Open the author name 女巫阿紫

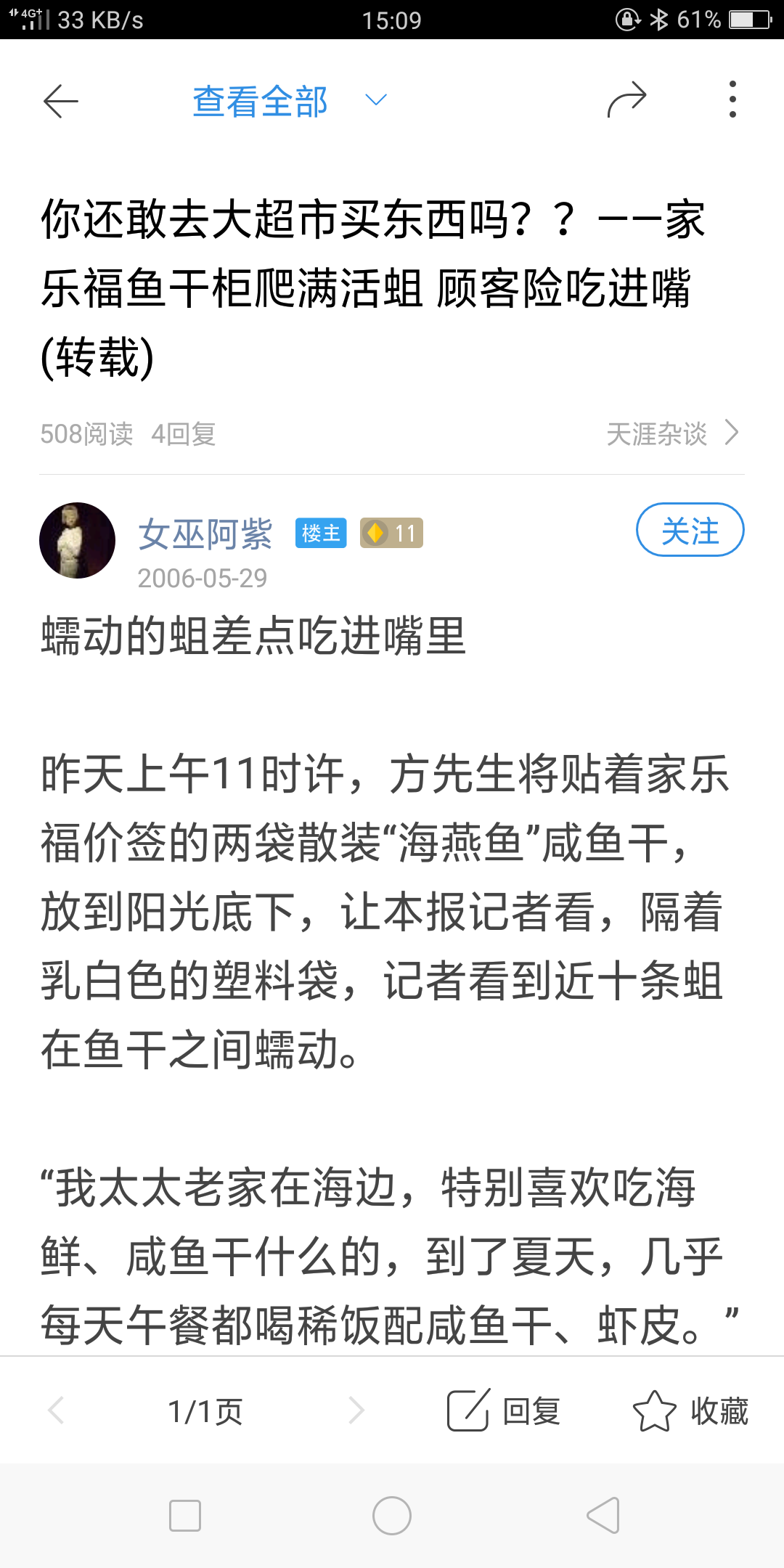[x=205, y=534]
